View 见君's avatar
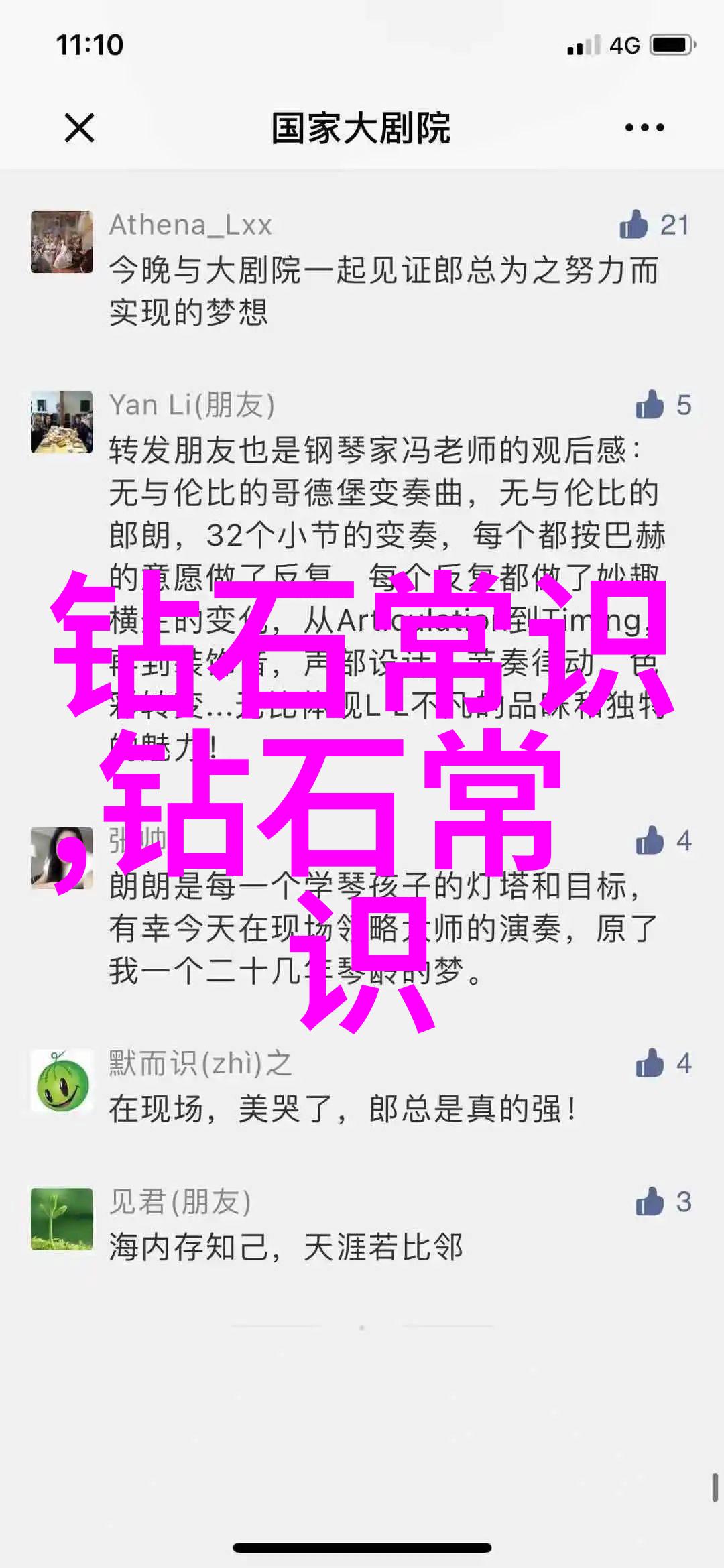724x1568 pixels. (62, 1219)
